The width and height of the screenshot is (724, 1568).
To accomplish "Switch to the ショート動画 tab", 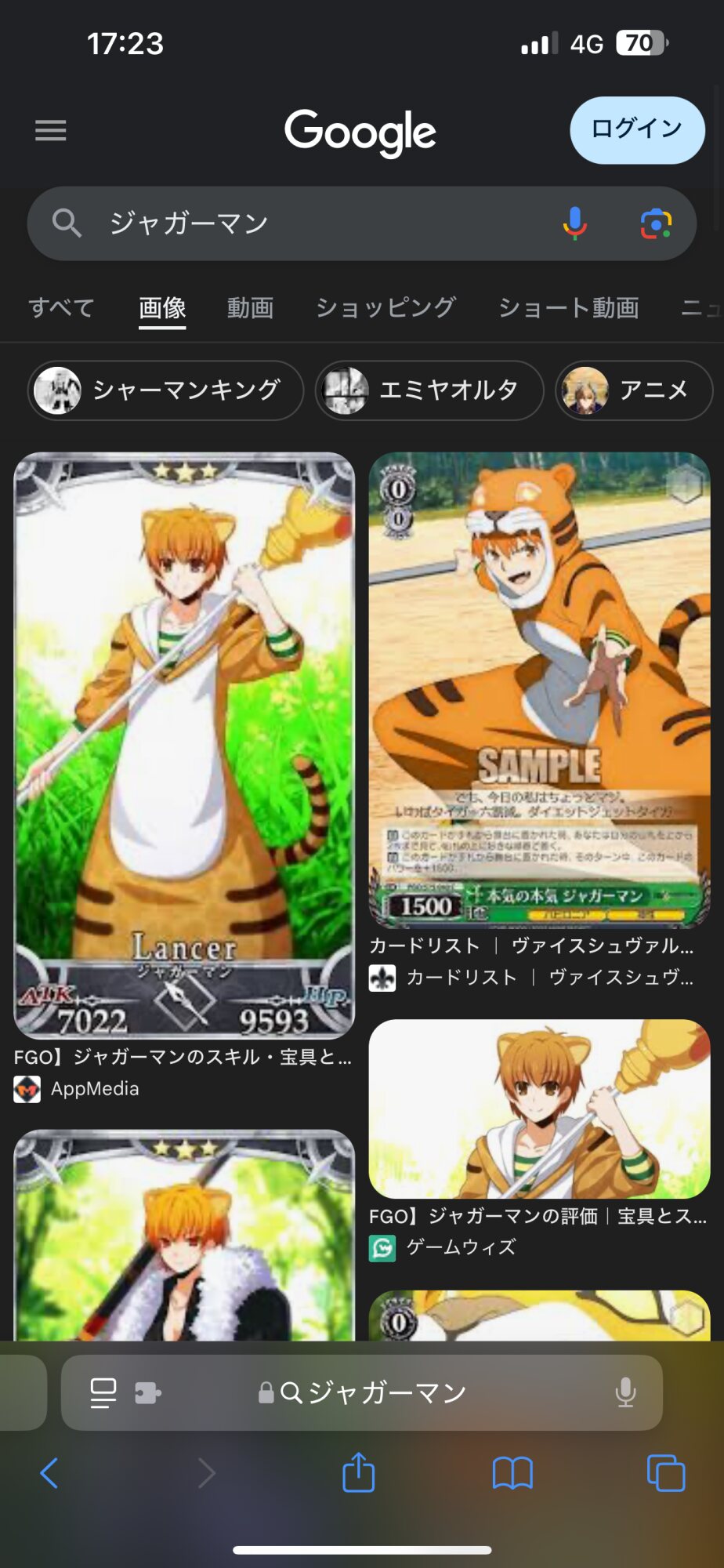I will click(569, 307).
